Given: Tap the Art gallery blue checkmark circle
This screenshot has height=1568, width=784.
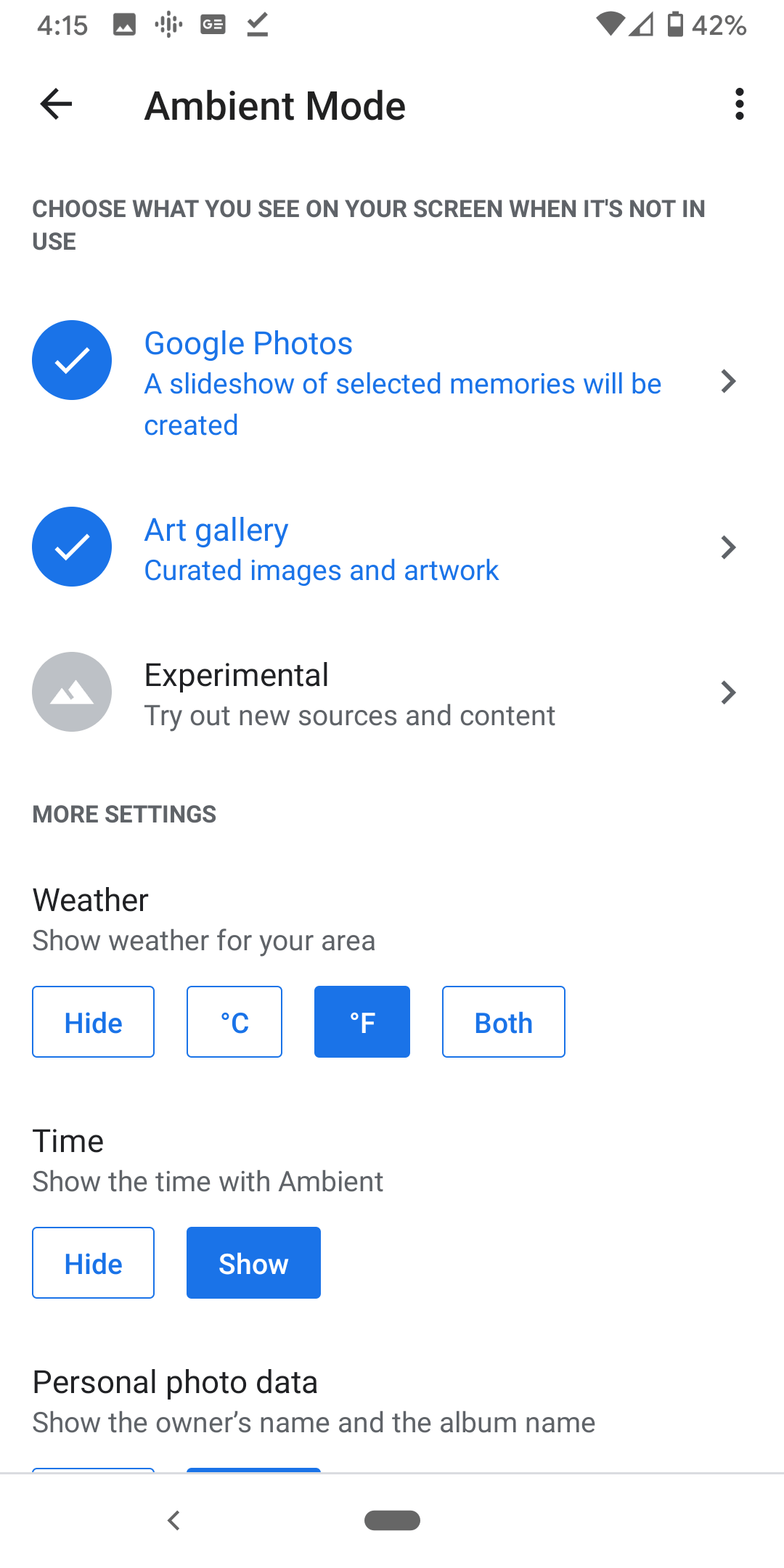Looking at the screenshot, I should pyautogui.click(x=71, y=547).
